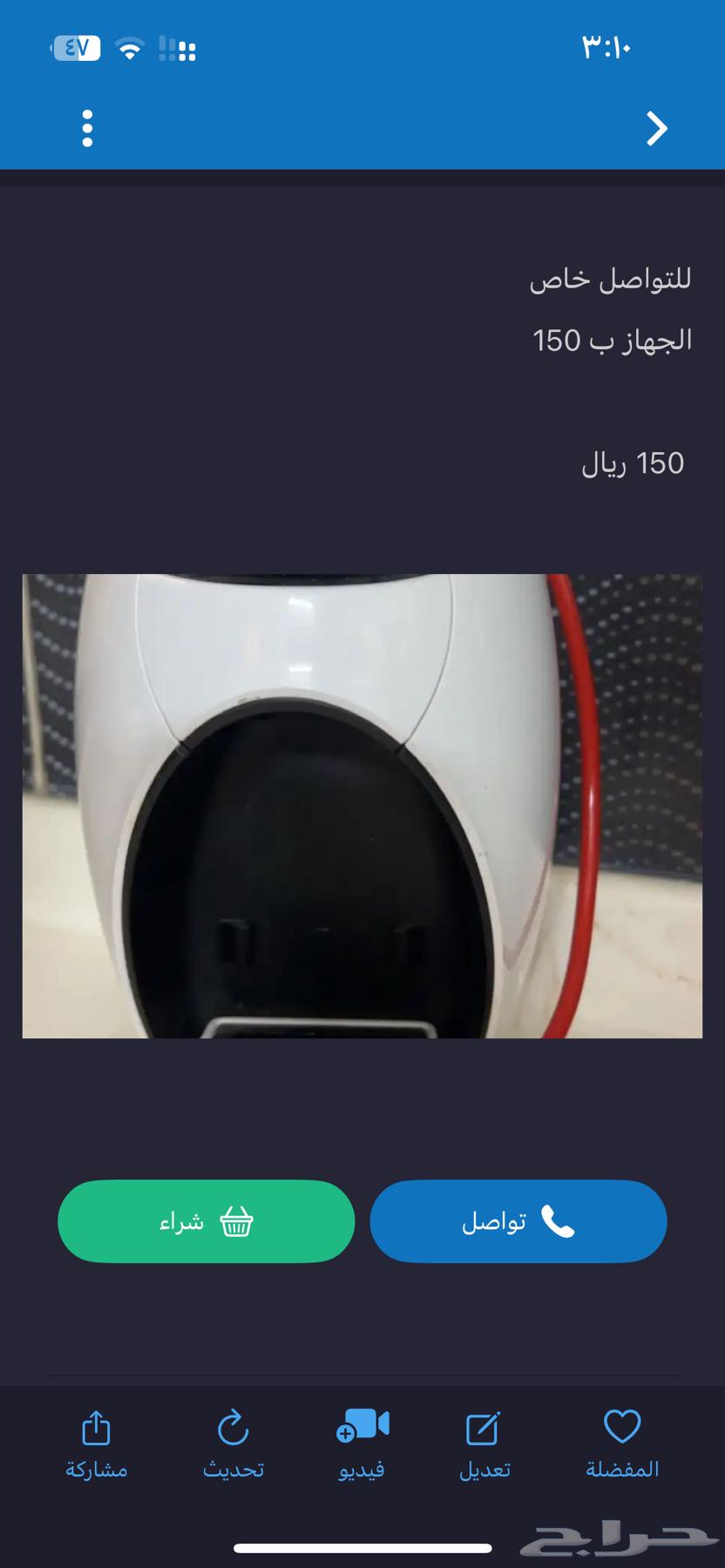Edit the listing with تعديل
The height and width of the screenshot is (1568, 725).
[484, 1445]
